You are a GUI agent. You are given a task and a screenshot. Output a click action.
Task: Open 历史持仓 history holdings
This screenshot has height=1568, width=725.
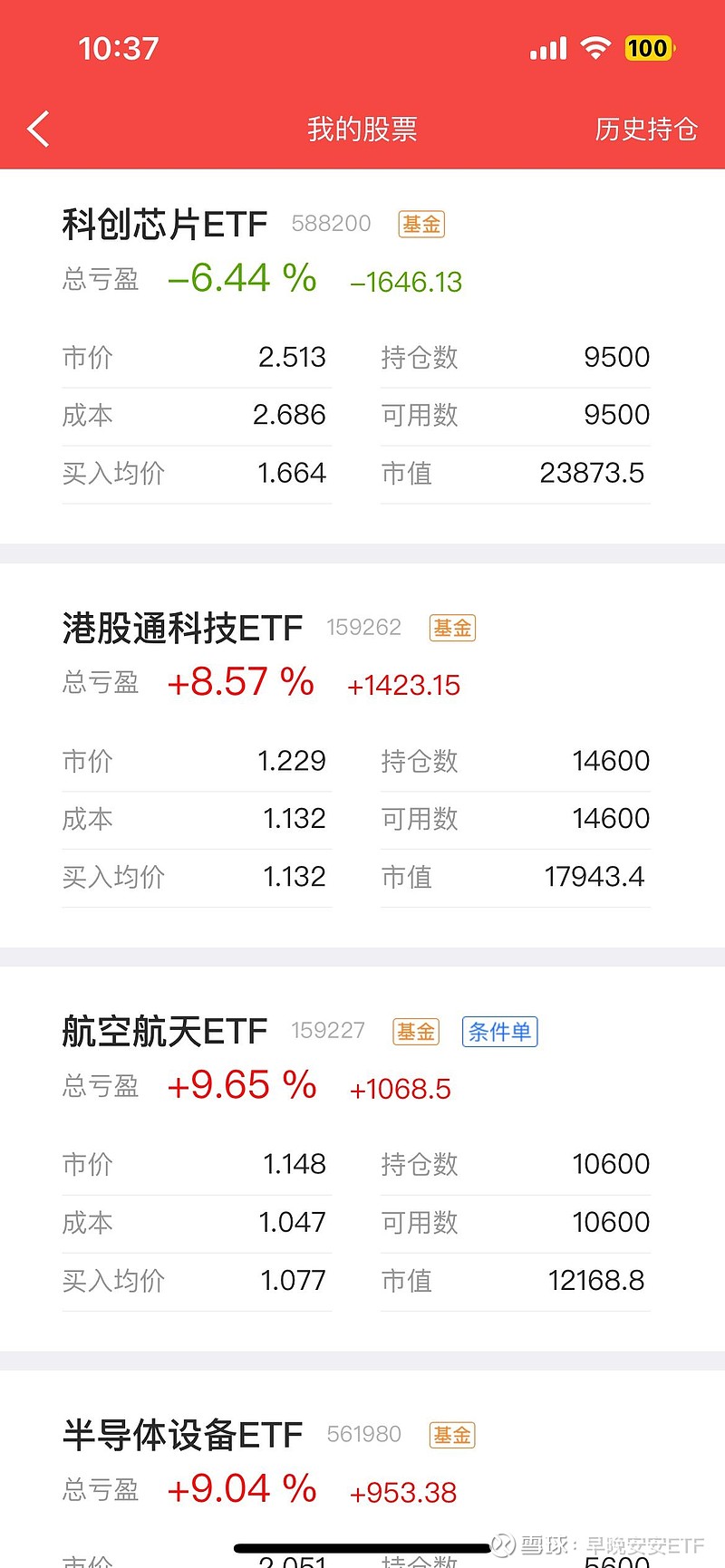click(x=645, y=130)
